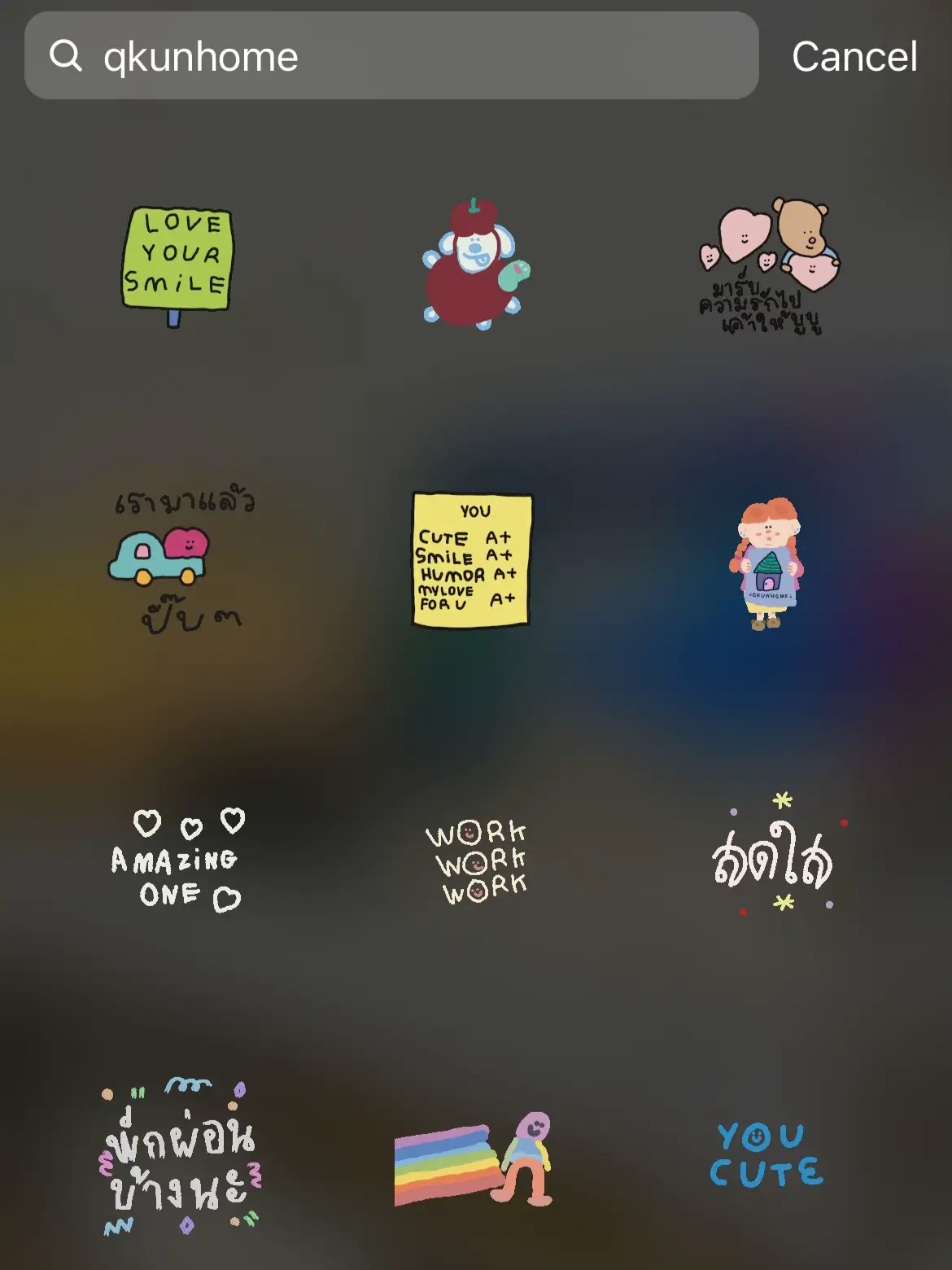Viewport: 952px width, 1270px height.
Task: Pick the Thai text confetti sticker
Action: pos(181,1156)
